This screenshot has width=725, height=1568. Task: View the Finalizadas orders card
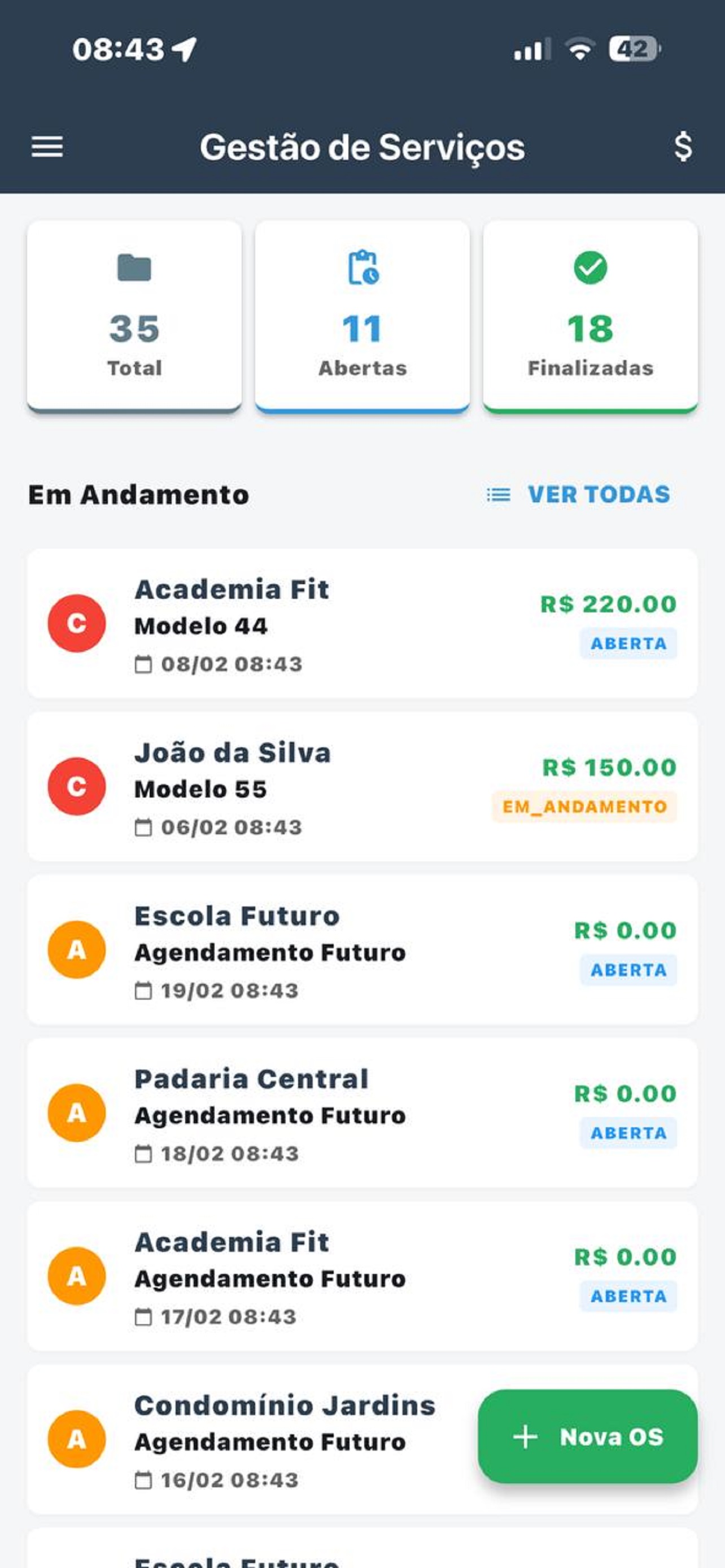(590, 317)
